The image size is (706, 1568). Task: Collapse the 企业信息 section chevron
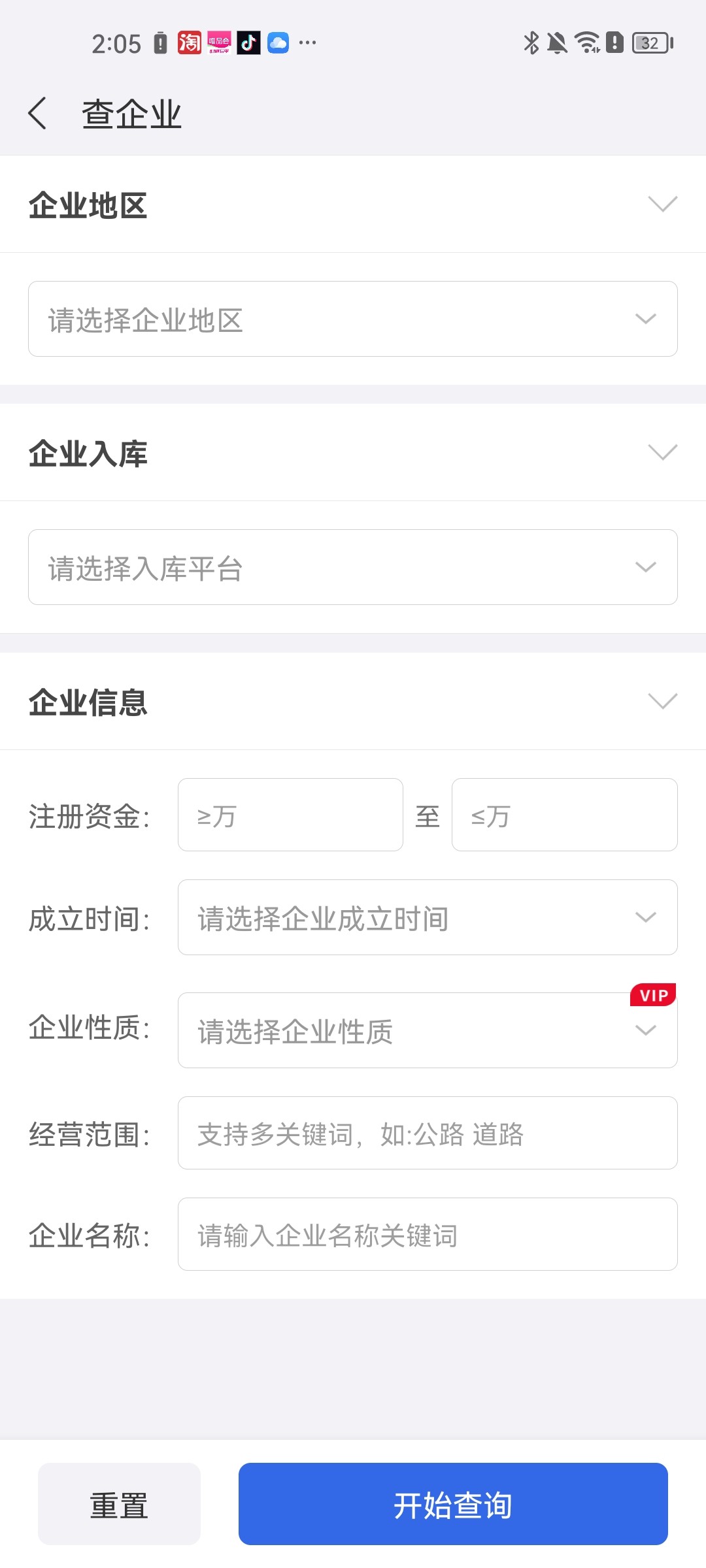662,702
